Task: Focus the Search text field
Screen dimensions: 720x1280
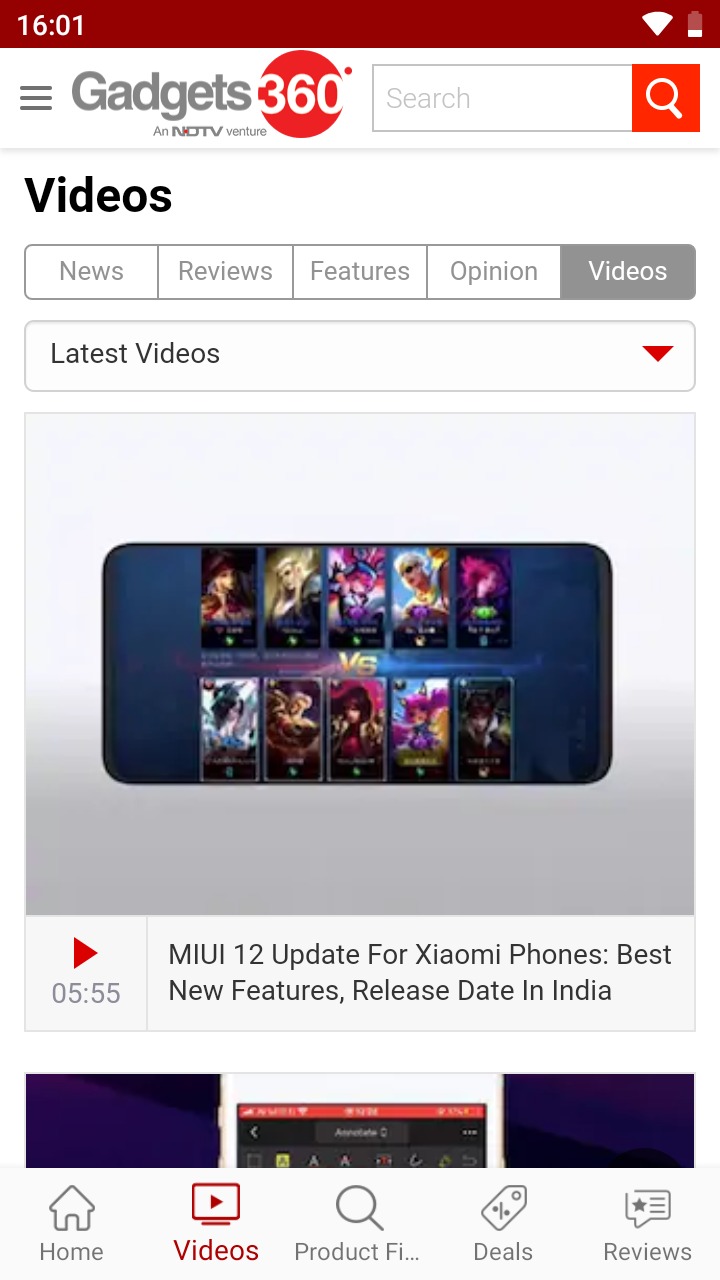Action: (502, 98)
